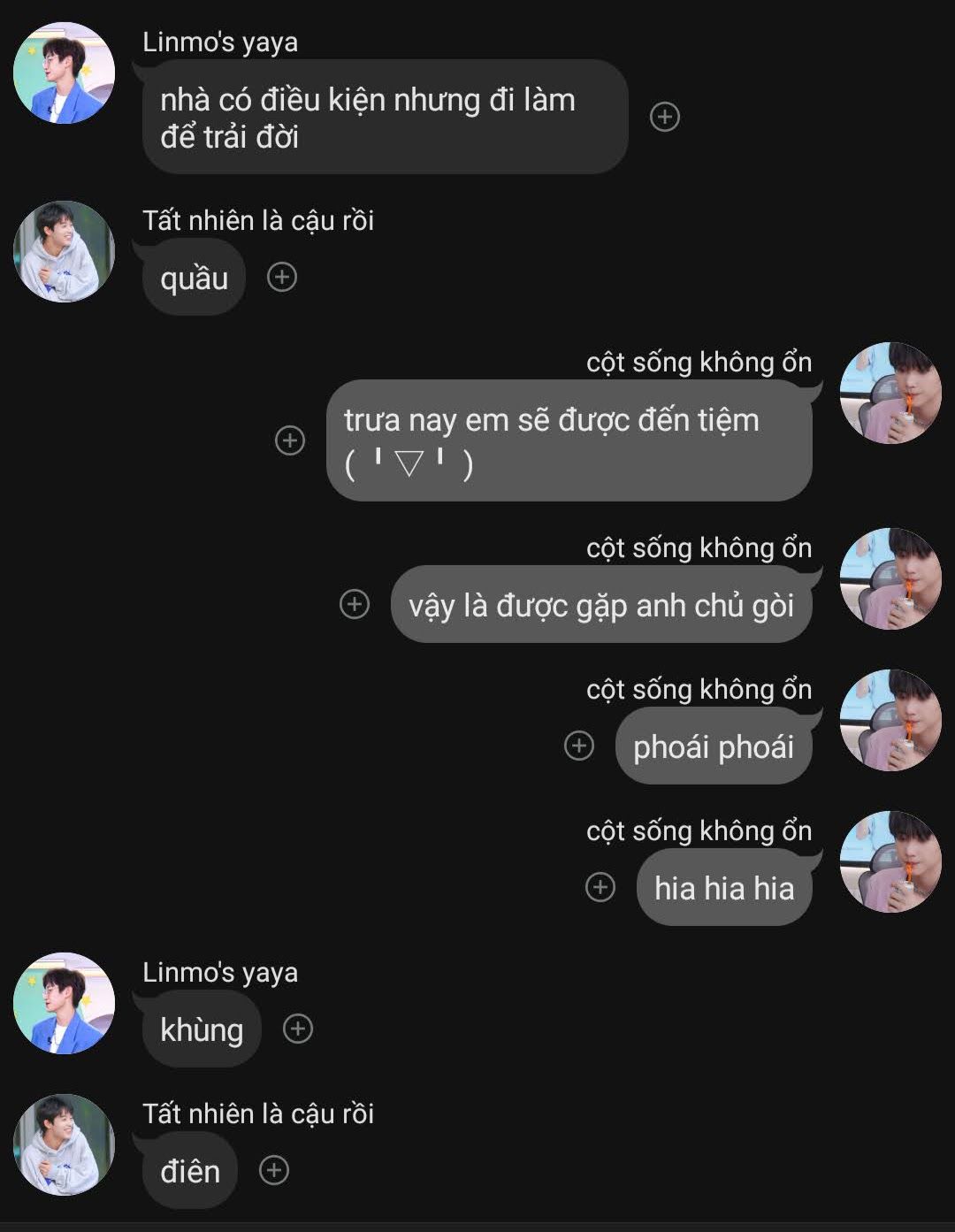The height and width of the screenshot is (1232, 955).
Task: Open Linmo's yaya avatar beside "khùng"
Action: coord(64,1003)
